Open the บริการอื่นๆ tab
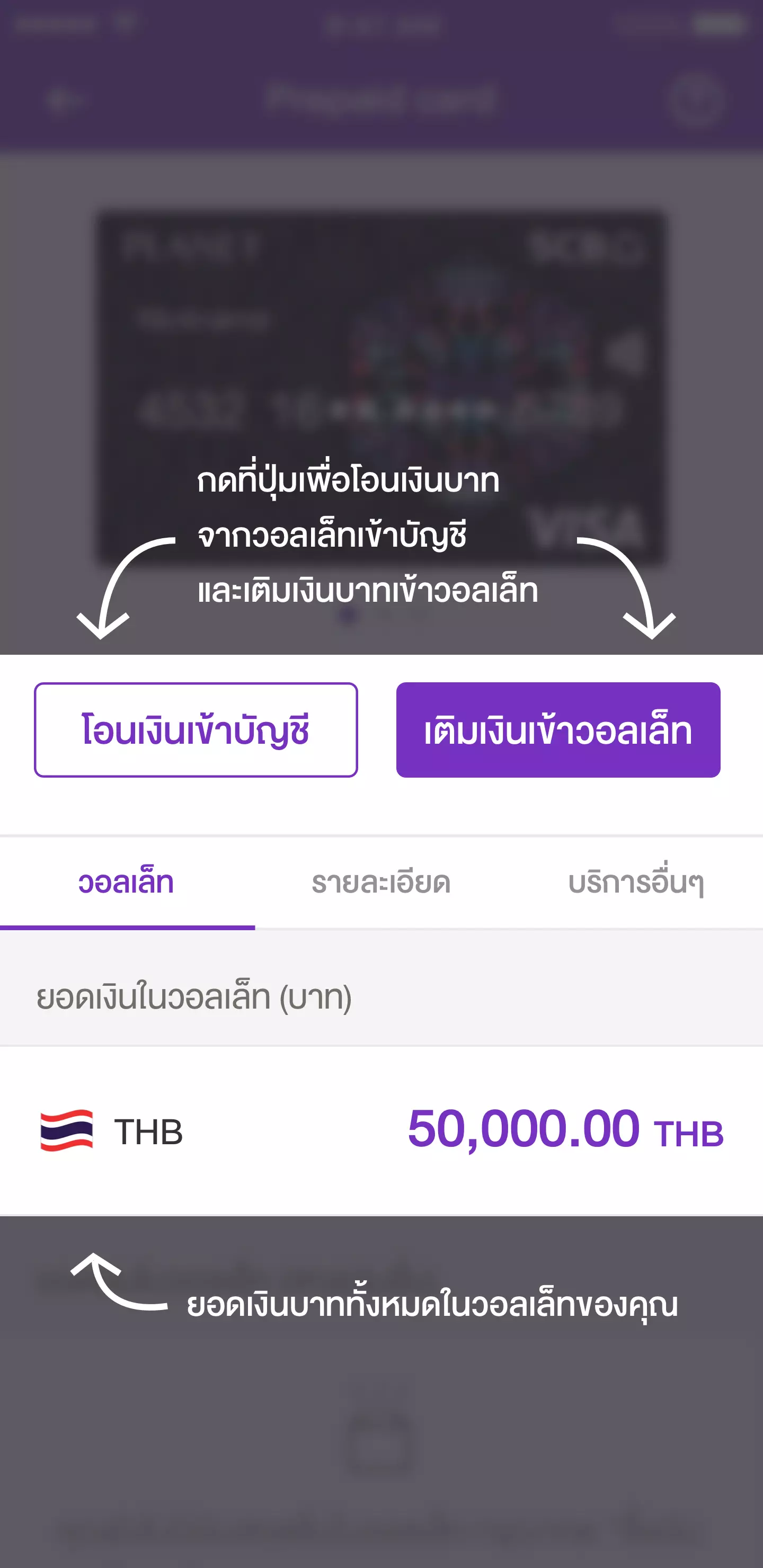Screen dimensions: 763x1568 635,883
